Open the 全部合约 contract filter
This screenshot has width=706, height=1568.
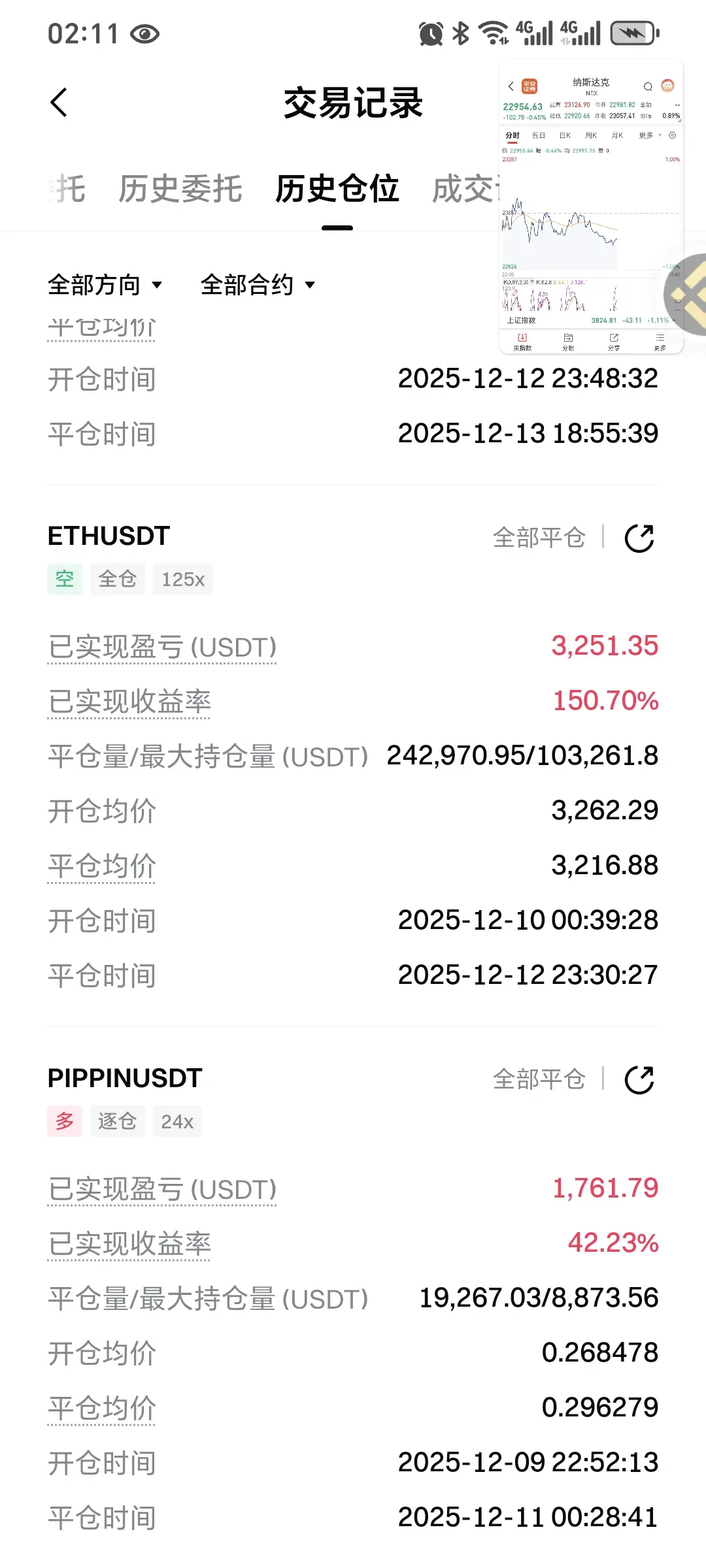pos(258,285)
